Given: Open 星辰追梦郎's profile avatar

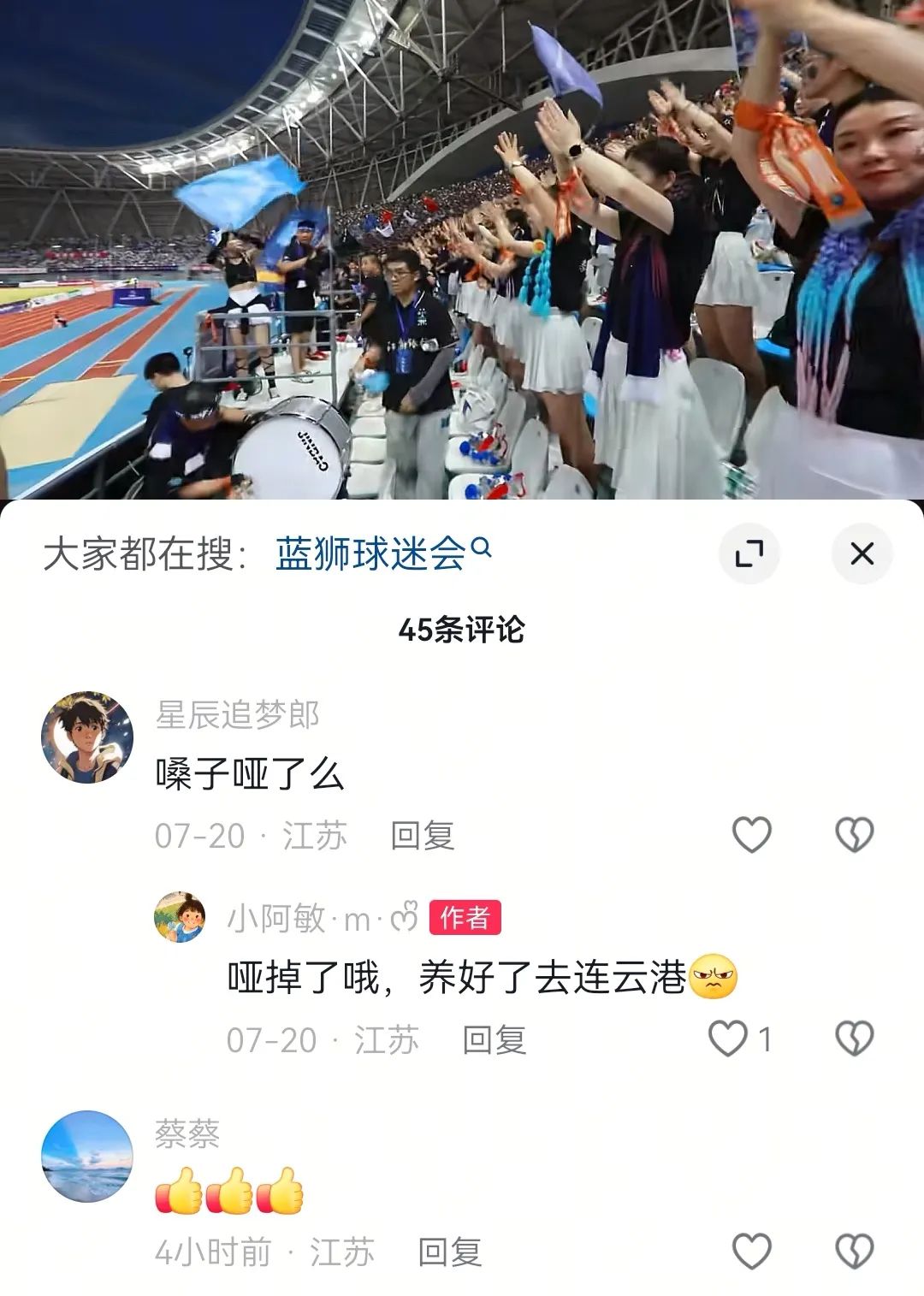Looking at the screenshot, I should pos(87,737).
